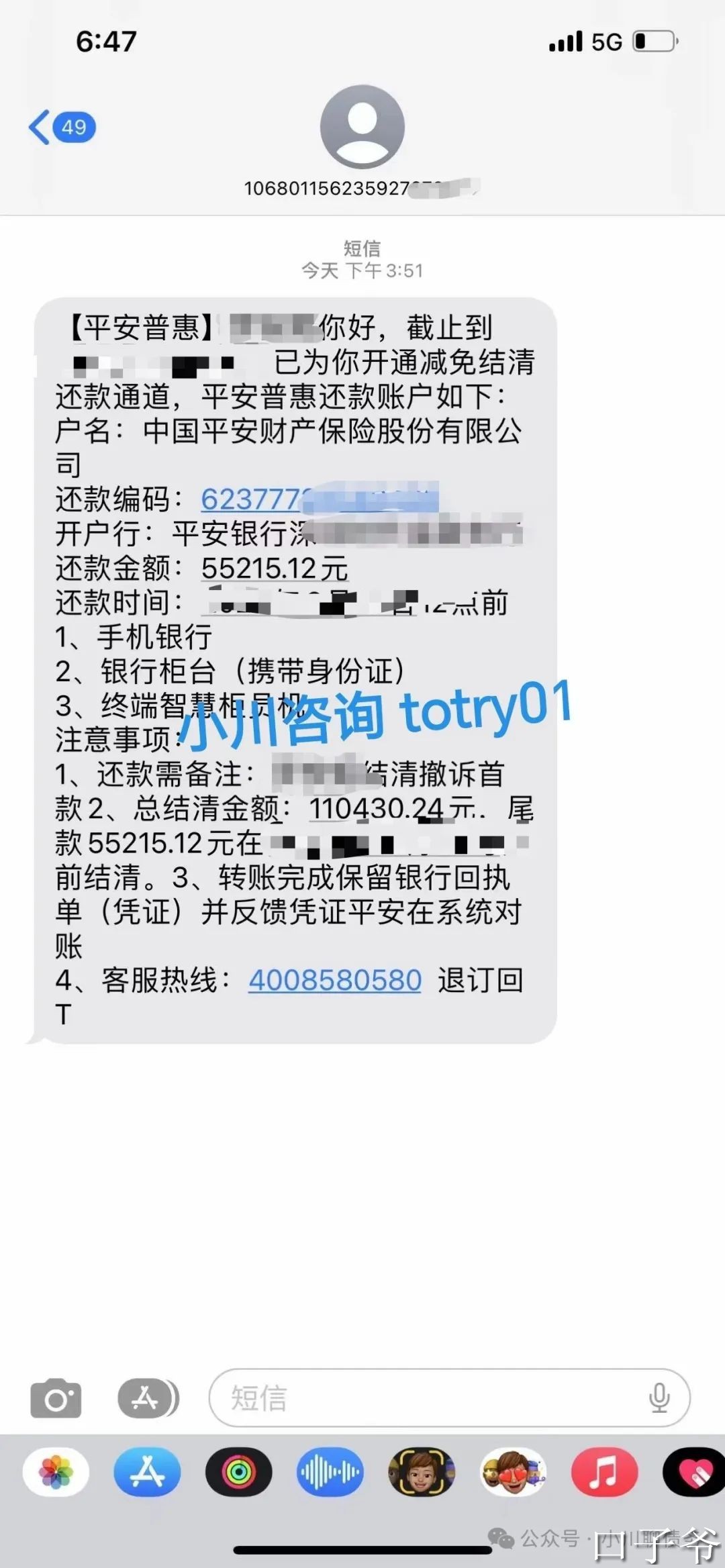This screenshot has height=1568, width=725.
Task: Tap the 短信 message input field
Action: pyautogui.click(x=430, y=1398)
